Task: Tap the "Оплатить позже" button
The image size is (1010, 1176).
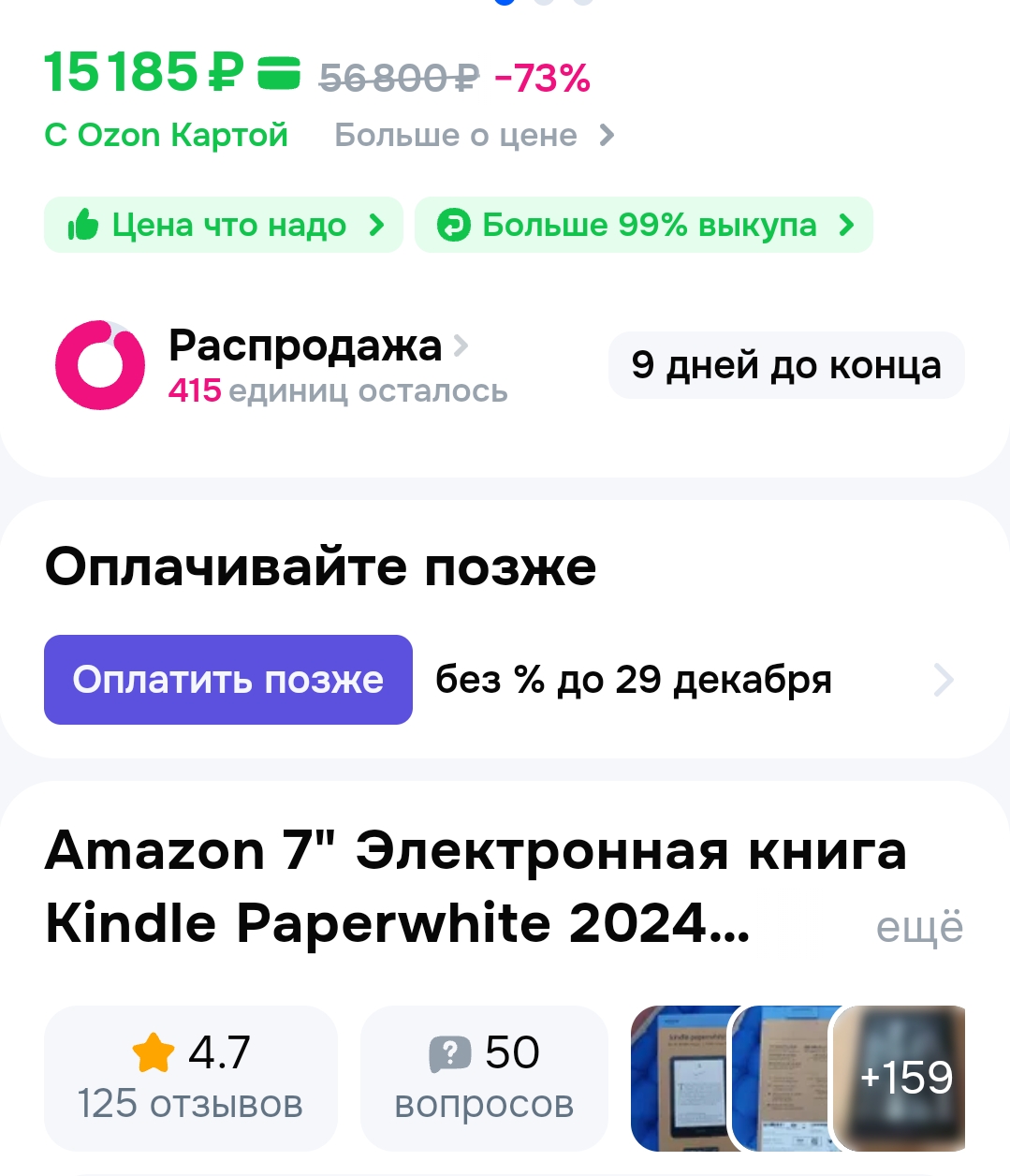Action: coord(228,680)
